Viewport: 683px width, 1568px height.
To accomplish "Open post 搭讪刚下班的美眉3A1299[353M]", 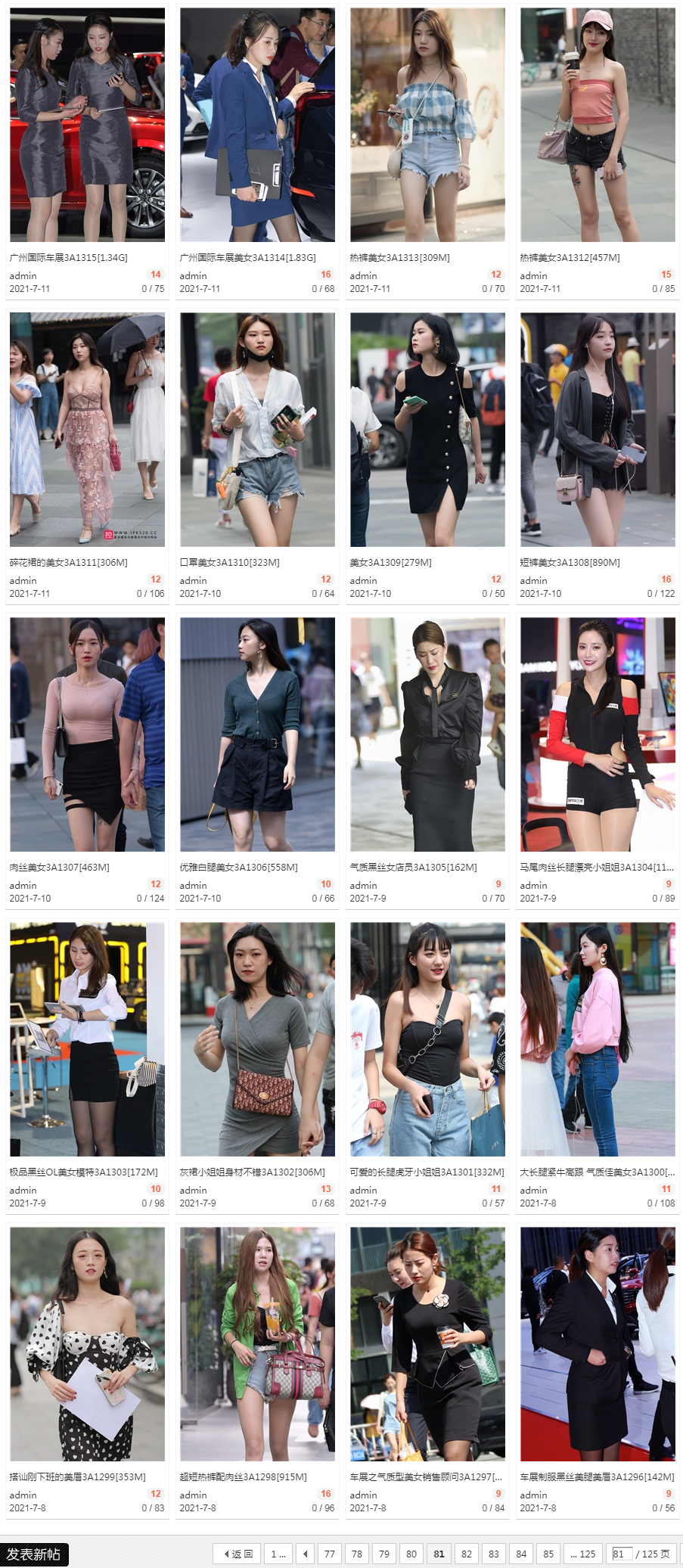I will coord(77,1477).
